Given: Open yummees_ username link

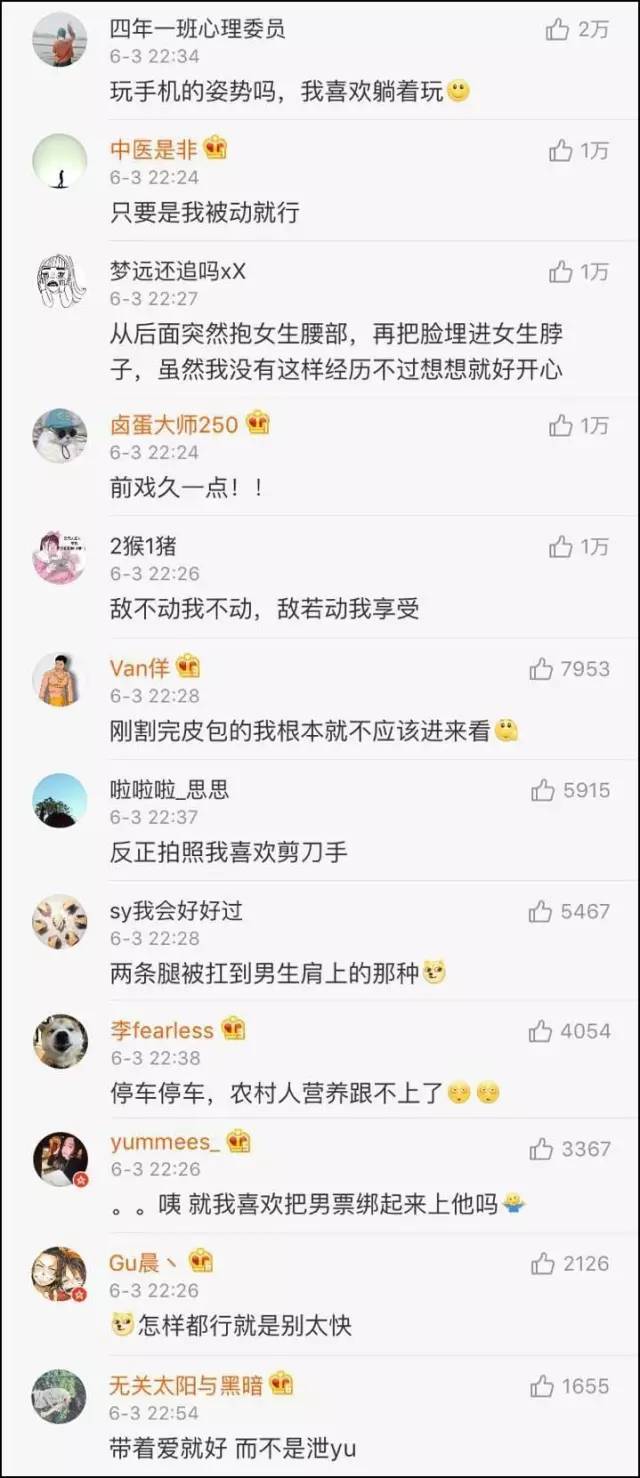Looking at the screenshot, I should point(162,1142).
